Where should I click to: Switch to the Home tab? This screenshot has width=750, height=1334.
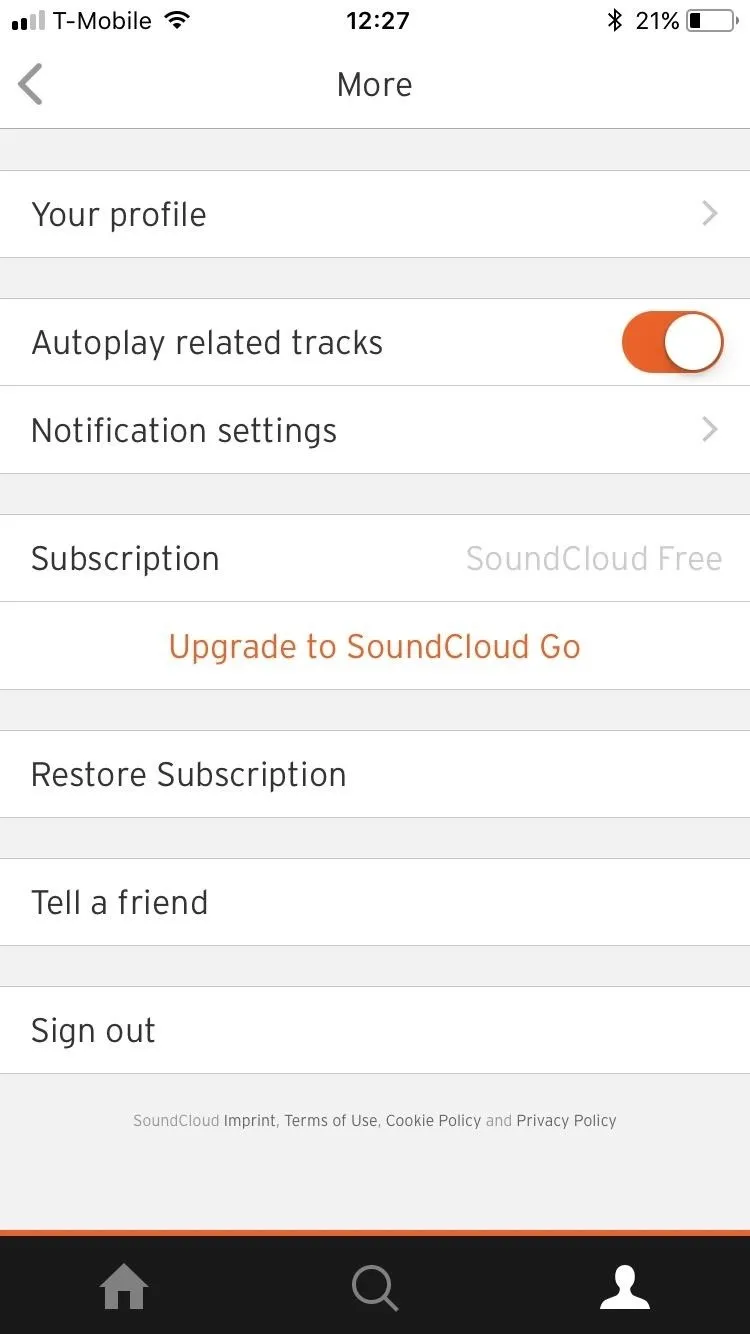pos(124,1287)
